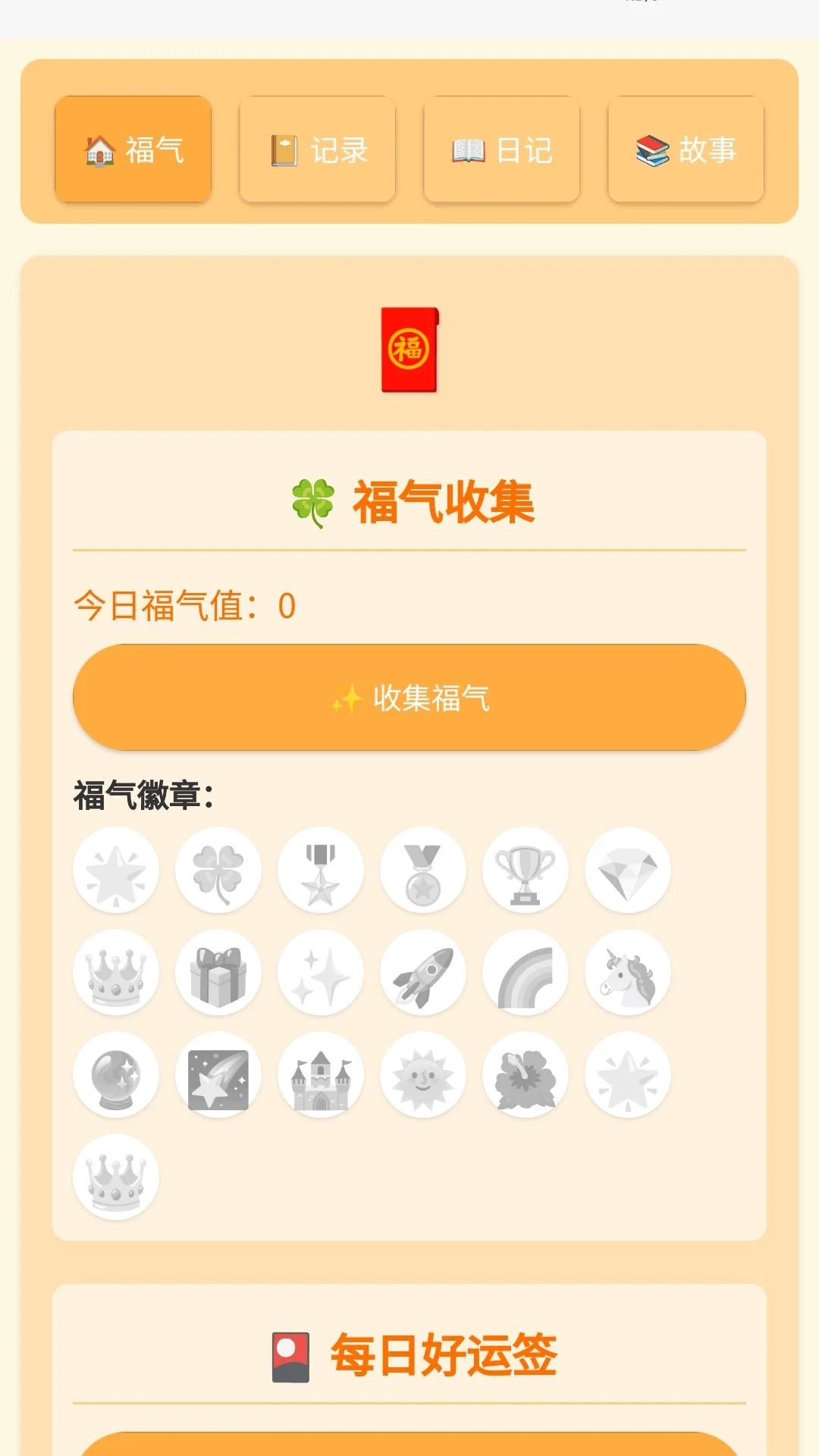
Task: Select the castle badge icon
Action: pos(320,1075)
